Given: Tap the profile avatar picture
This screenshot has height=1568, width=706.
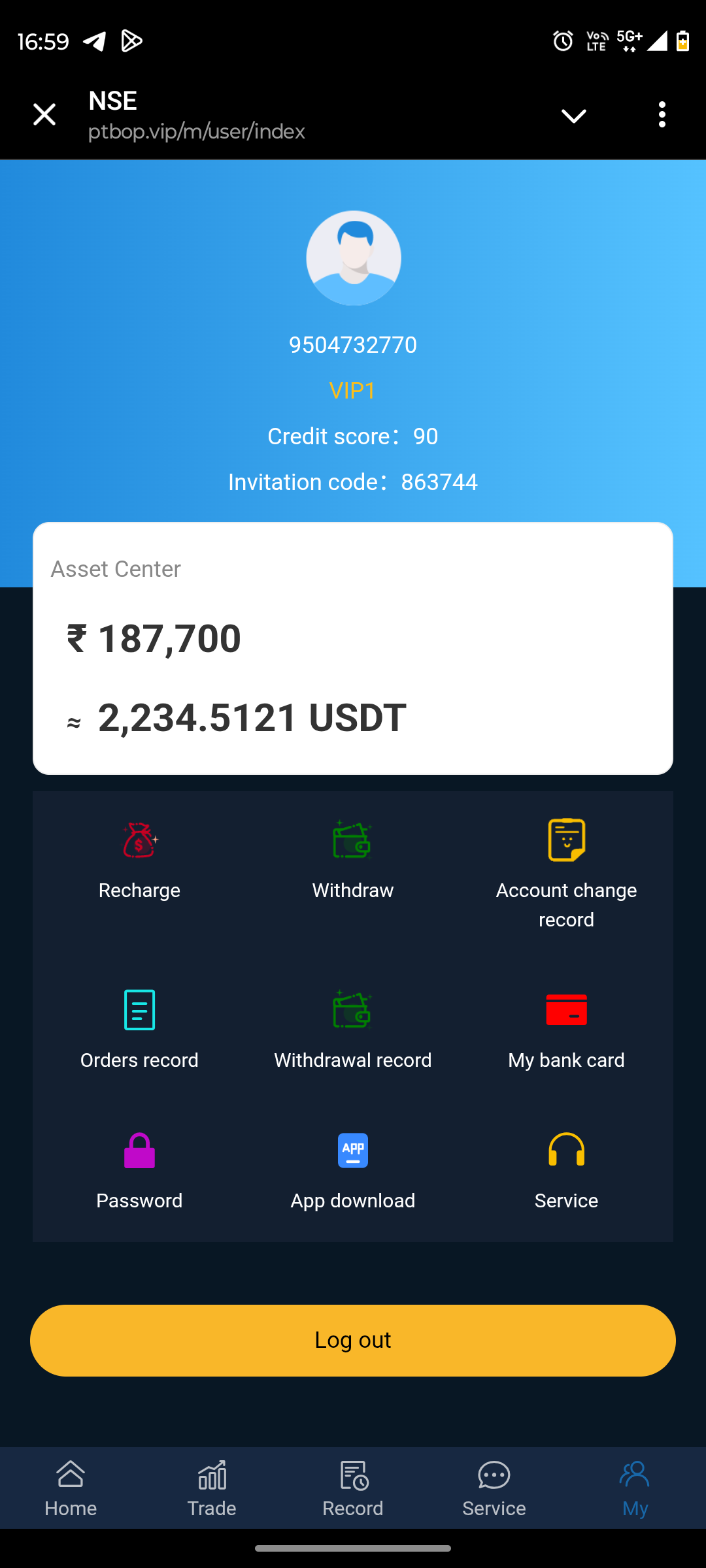Looking at the screenshot, I should tap(353, 258).
